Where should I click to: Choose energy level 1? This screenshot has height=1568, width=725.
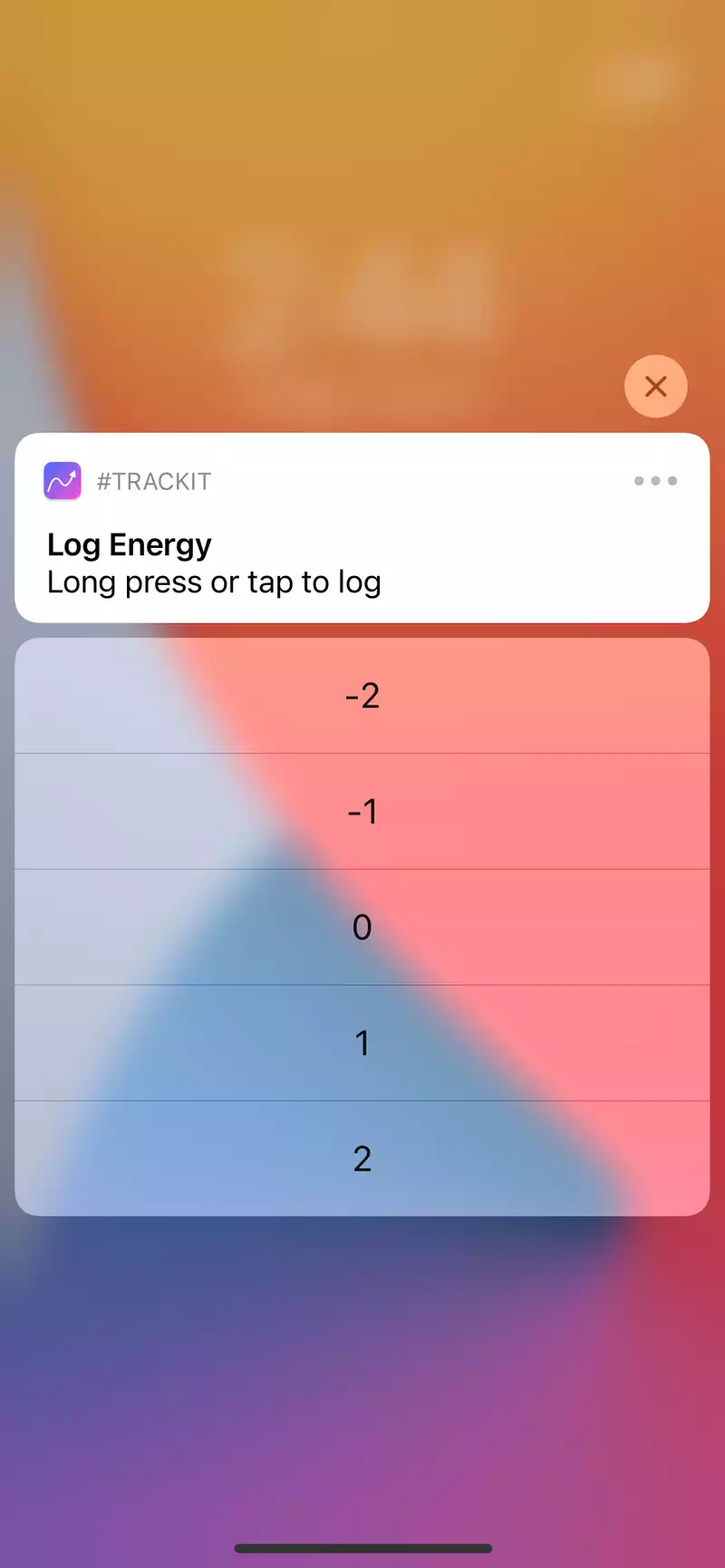362,1044
